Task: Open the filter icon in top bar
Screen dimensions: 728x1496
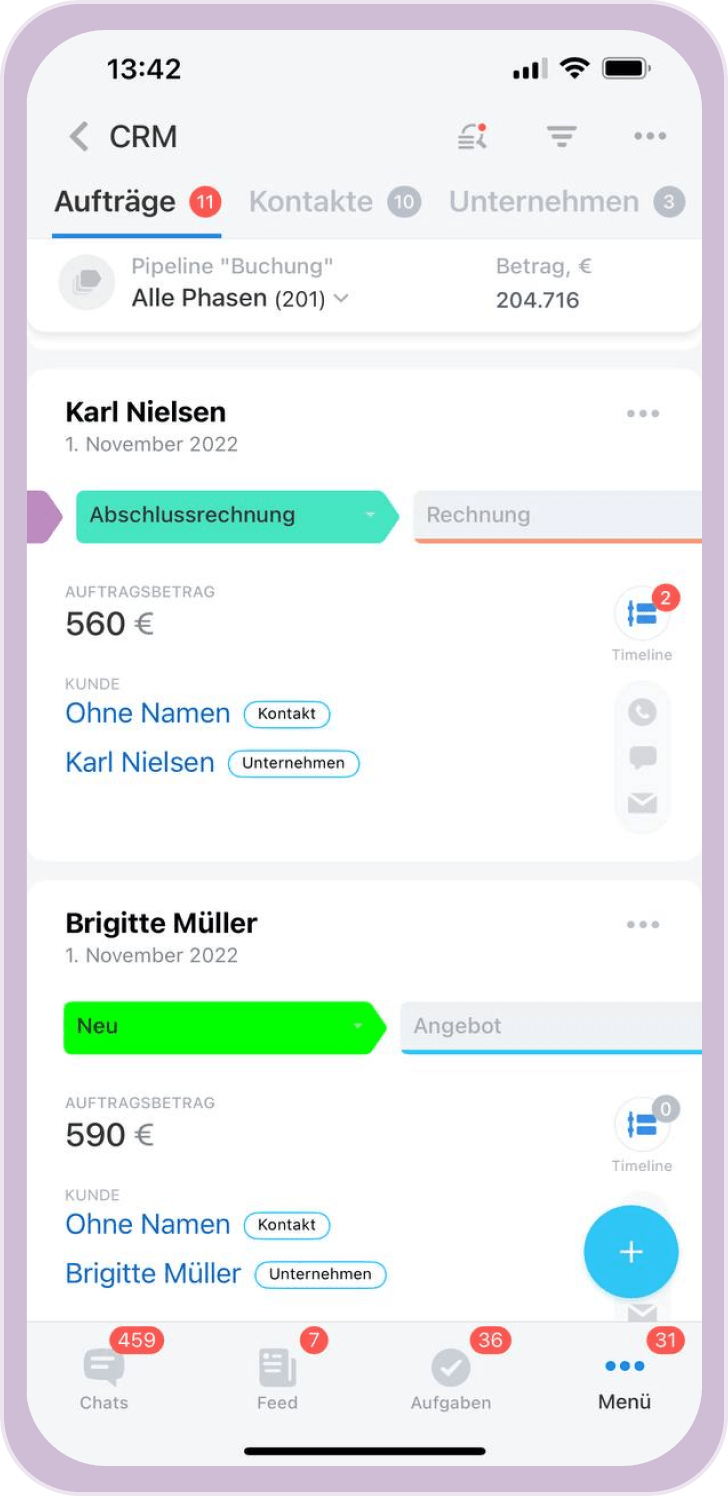Action: pos(562,136)
